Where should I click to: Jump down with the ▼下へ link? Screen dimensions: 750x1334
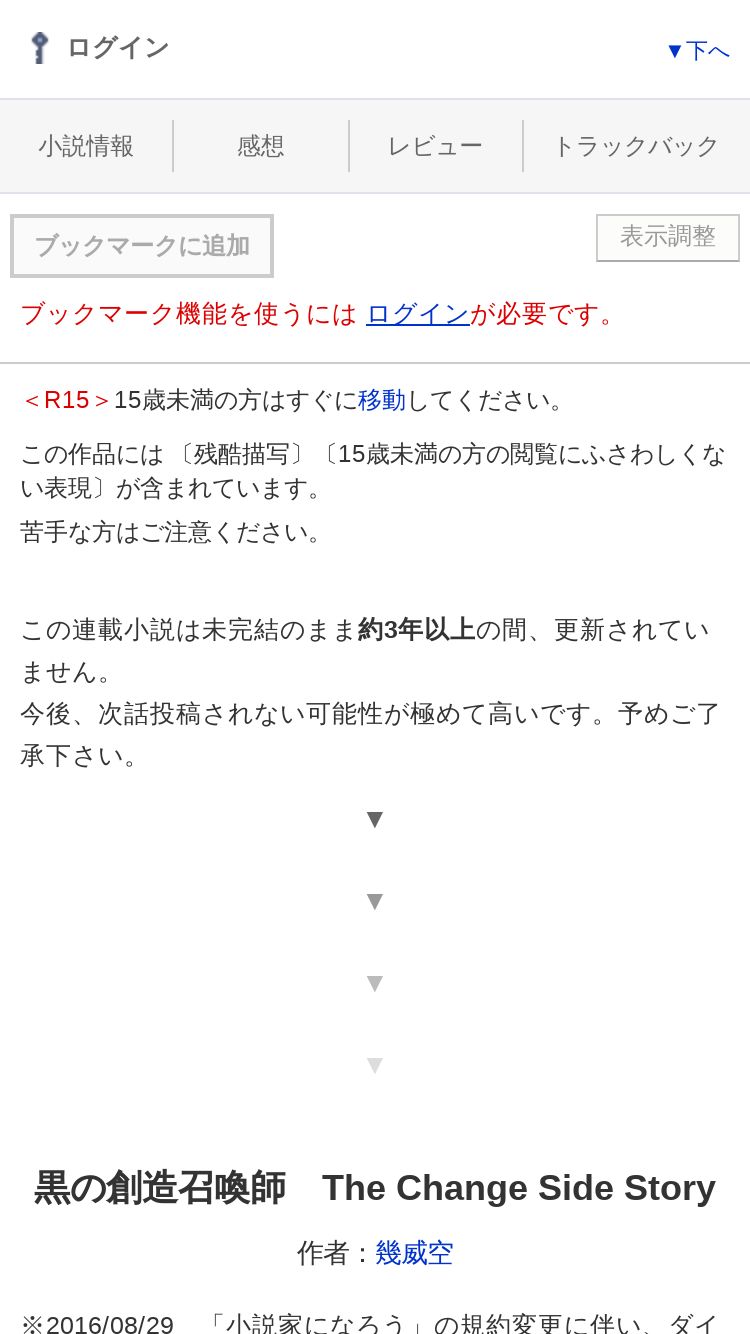698,50
